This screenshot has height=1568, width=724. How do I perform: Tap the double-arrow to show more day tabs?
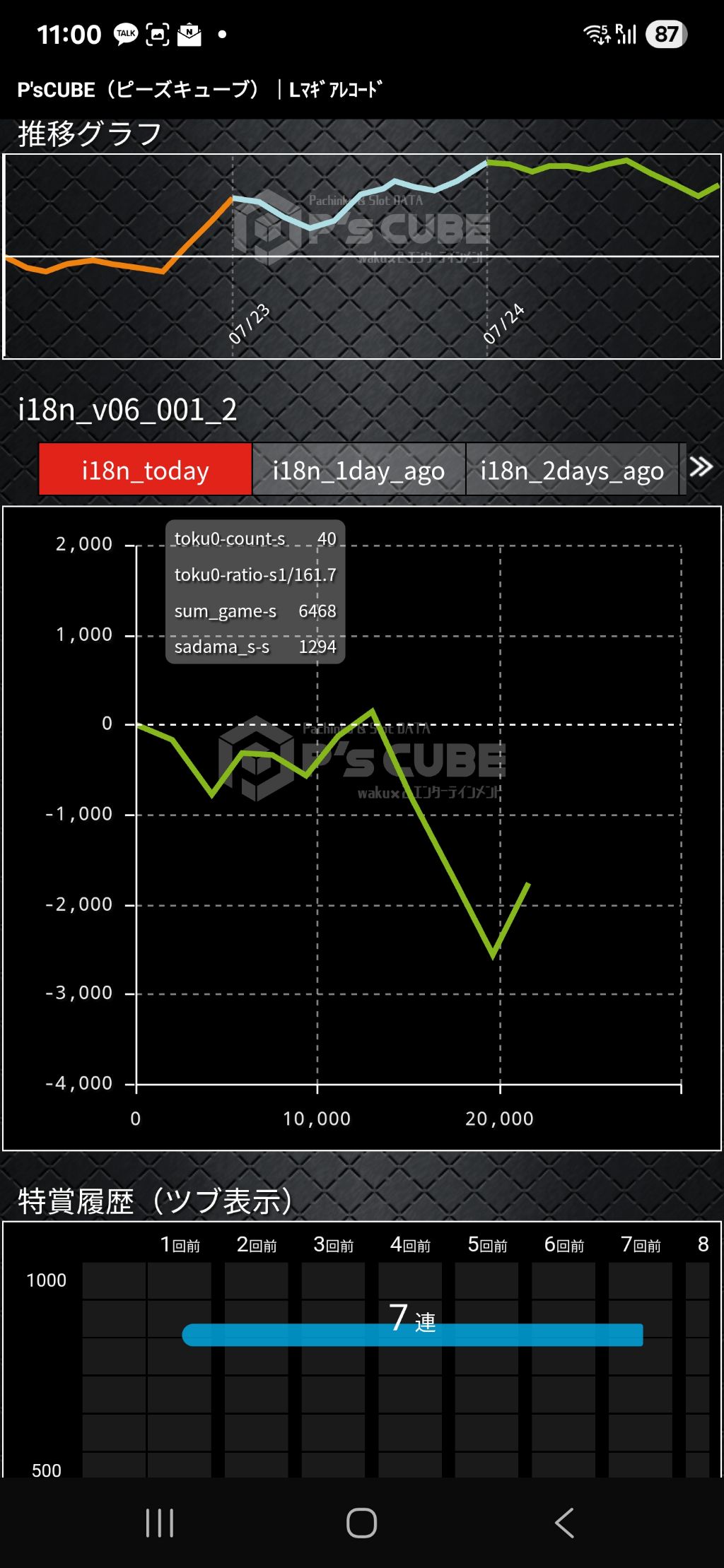click(701, 468)
